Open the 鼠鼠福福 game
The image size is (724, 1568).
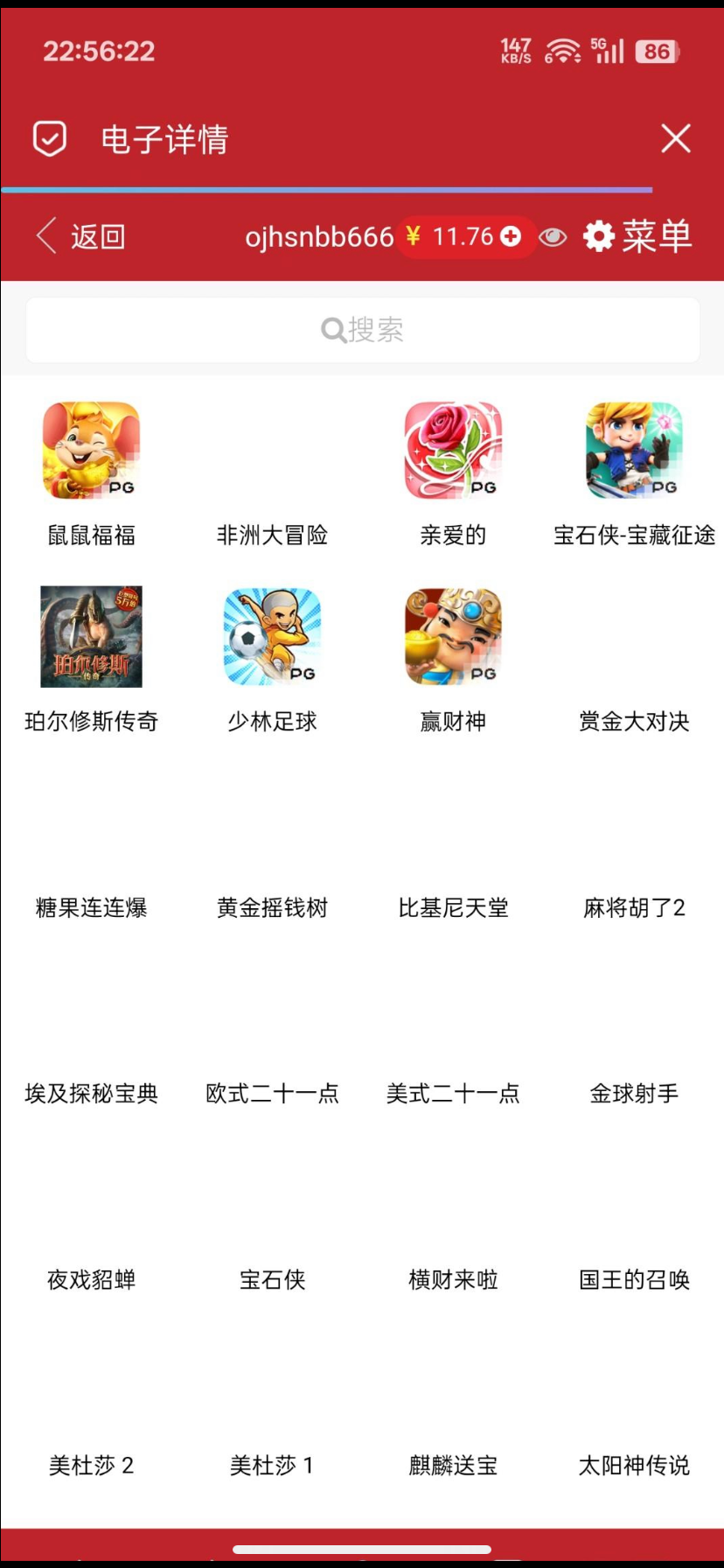(x=91, y=451)
